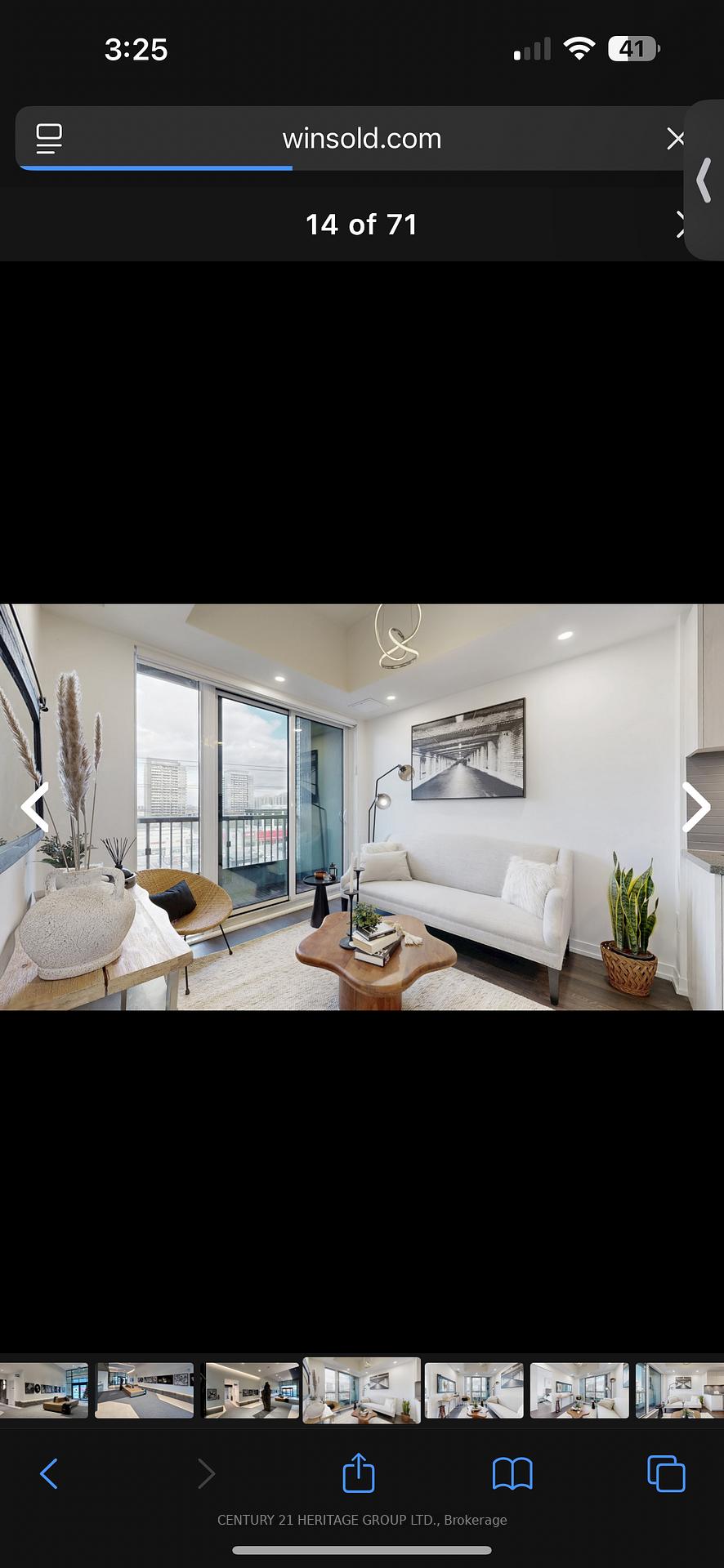Open the page format menu icon
Image resolution: width=724 pixels, height=1568 pixels.
point(49,139)
